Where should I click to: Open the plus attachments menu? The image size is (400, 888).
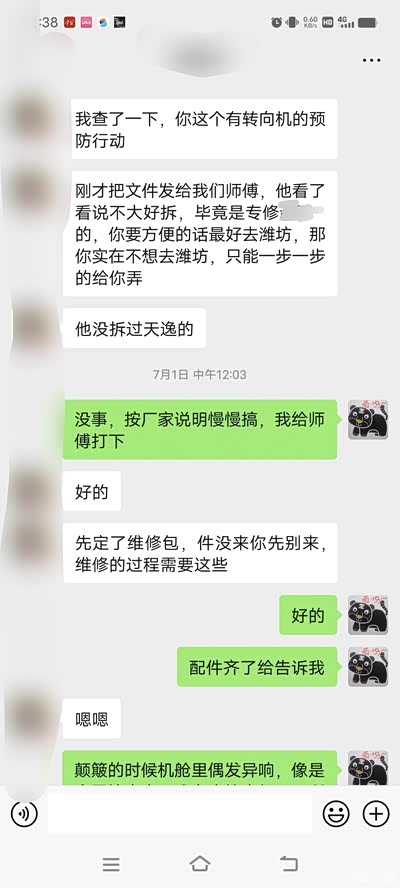coord(376,814)
